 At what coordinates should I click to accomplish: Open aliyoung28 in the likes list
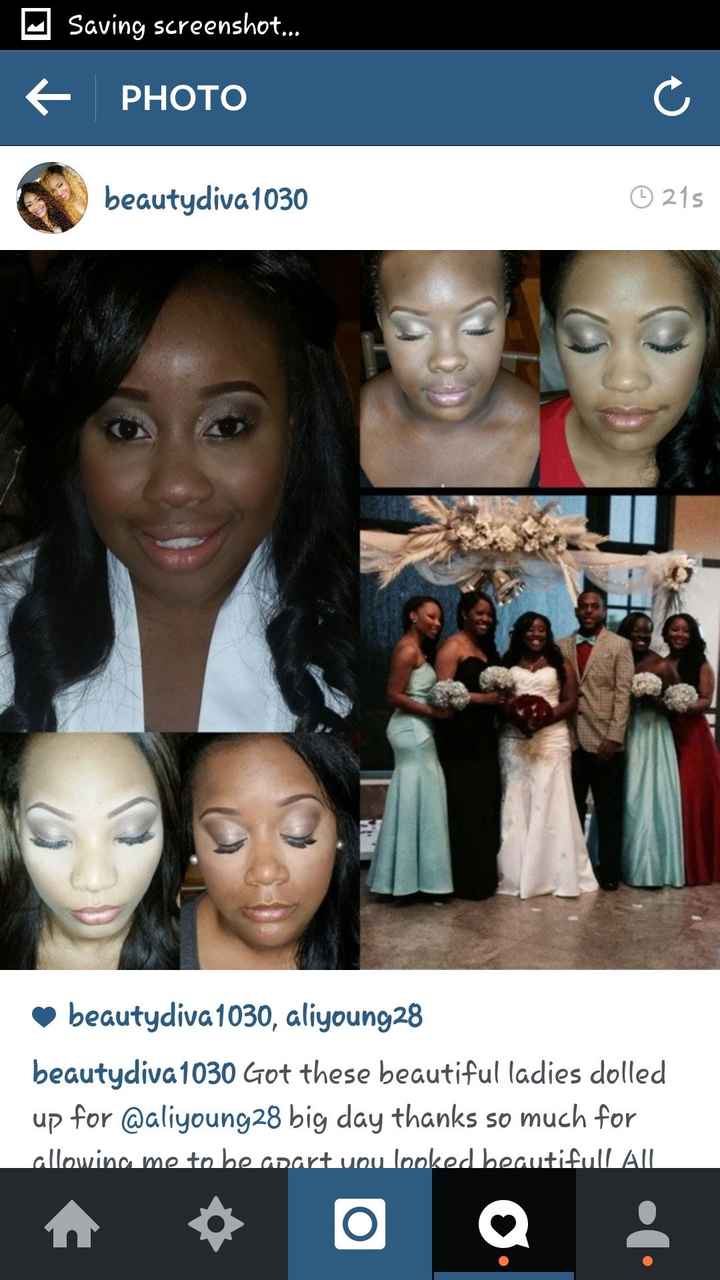tap(354, 1017)
